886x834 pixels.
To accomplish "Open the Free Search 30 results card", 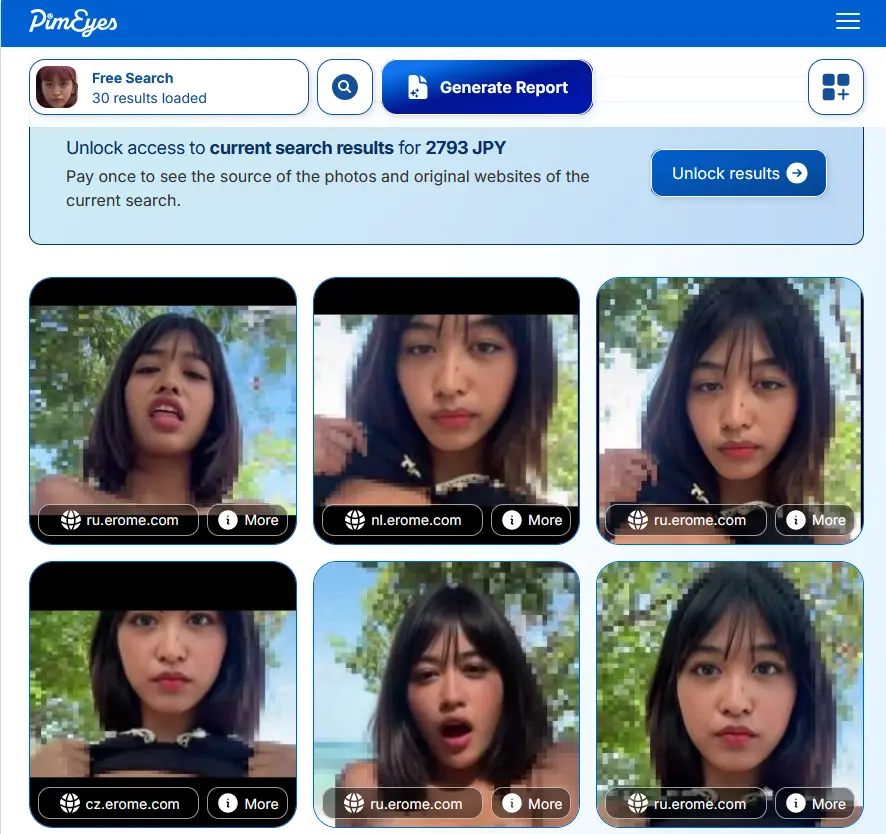I will click(x=169, y=87).
